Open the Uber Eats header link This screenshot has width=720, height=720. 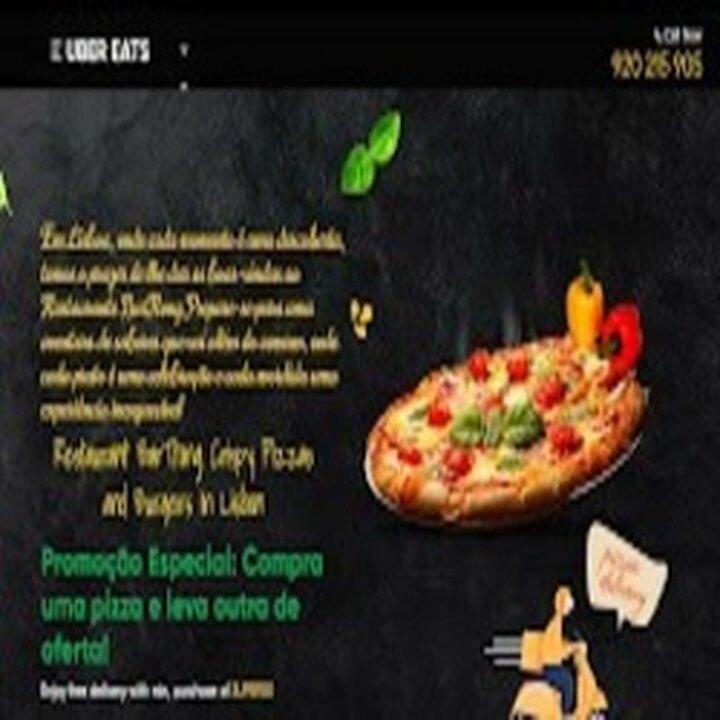[x=100, y=51]
